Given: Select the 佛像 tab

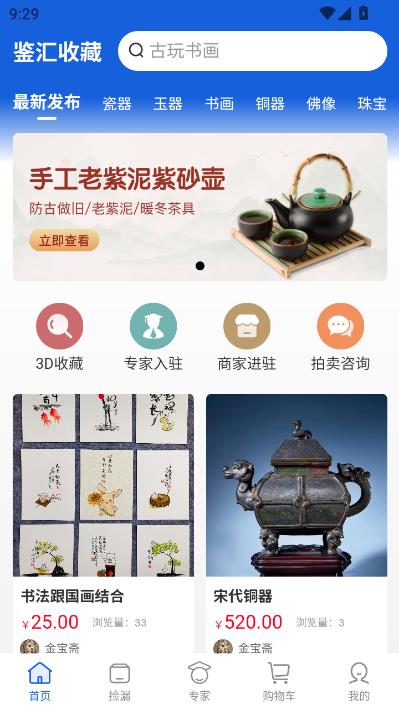Looking at the screenshot, I should 321,104.
